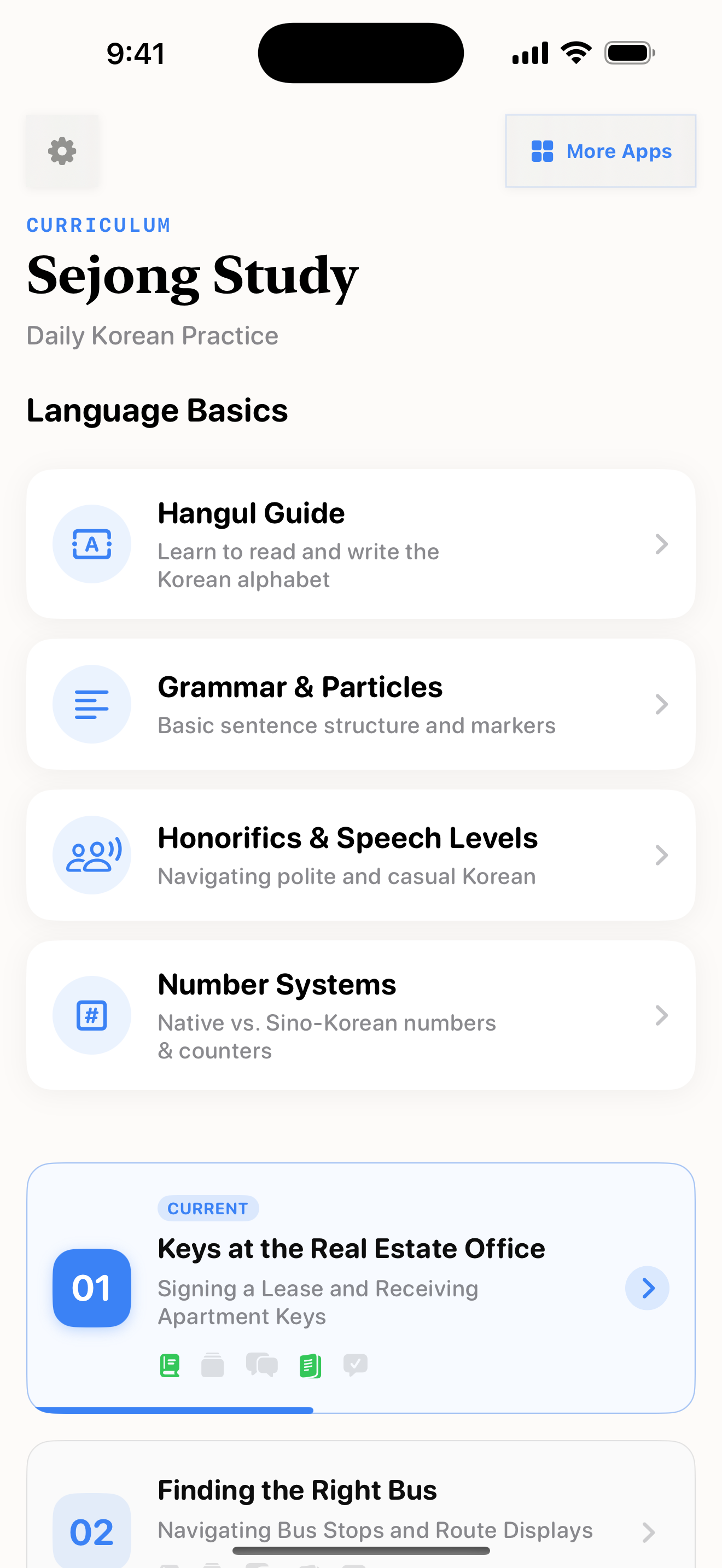
Task: View the Number Systems guide
Action: pyautogui.click(x=360, y=1015)
